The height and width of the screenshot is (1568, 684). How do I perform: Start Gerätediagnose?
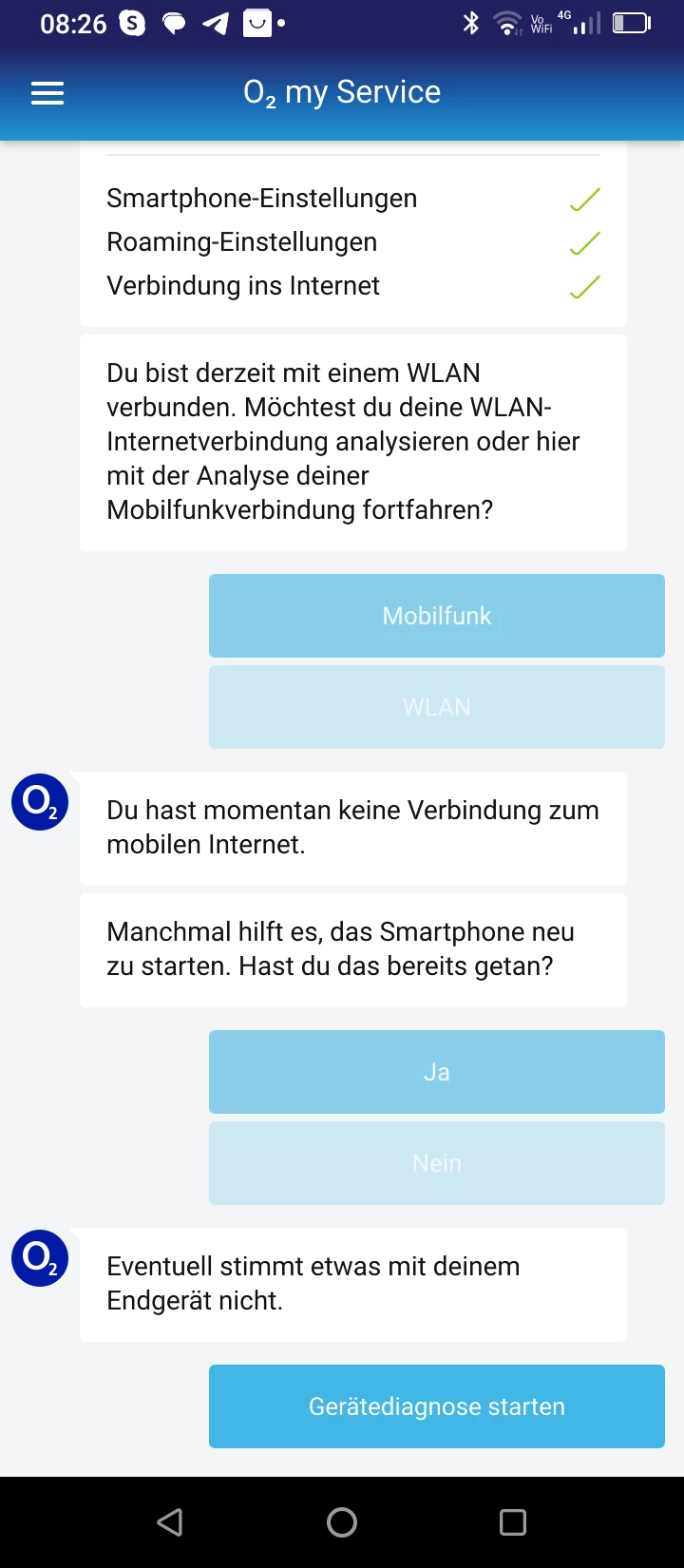coord(436,1406)
